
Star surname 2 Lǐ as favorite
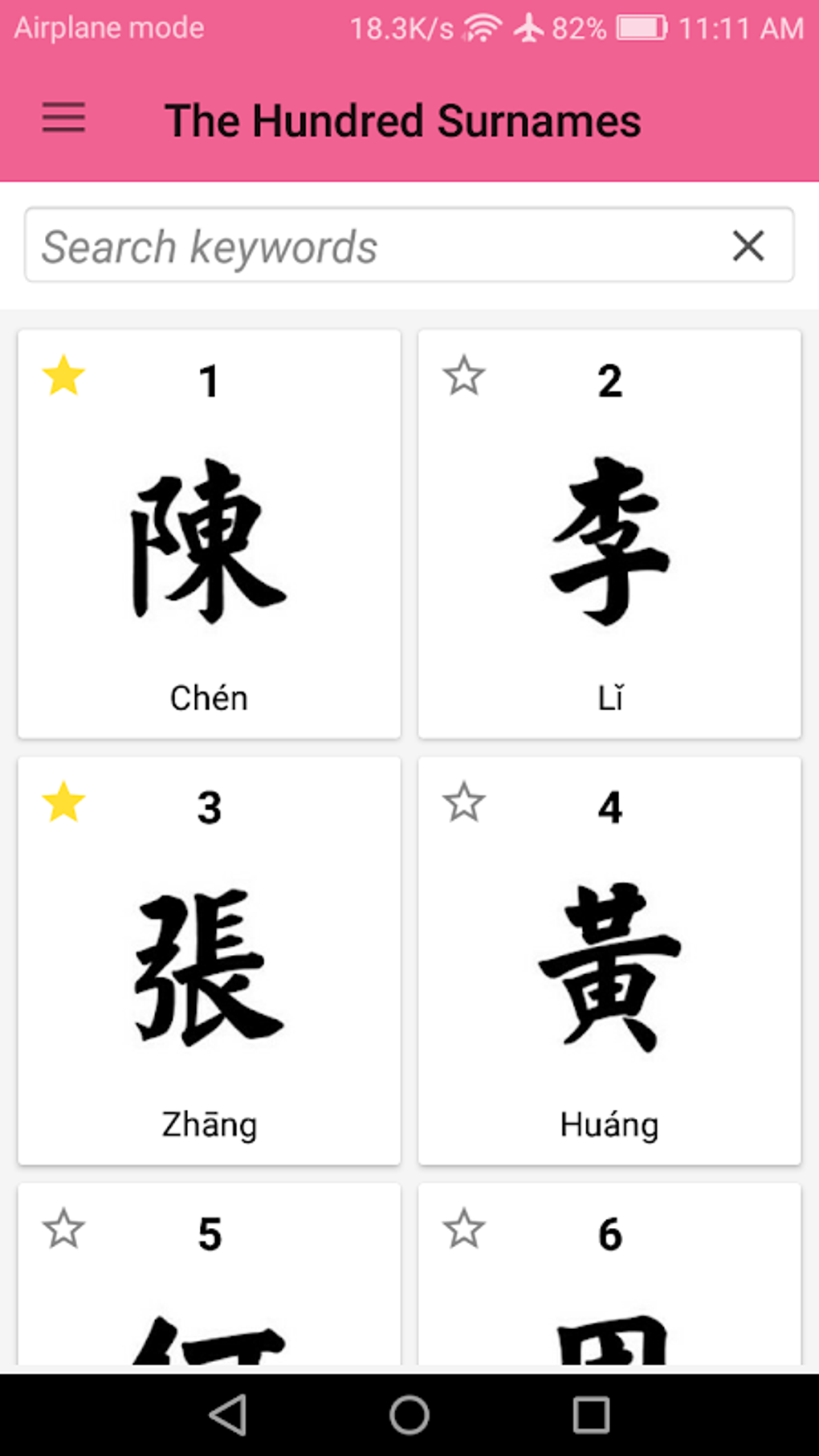tap(464, 376)
